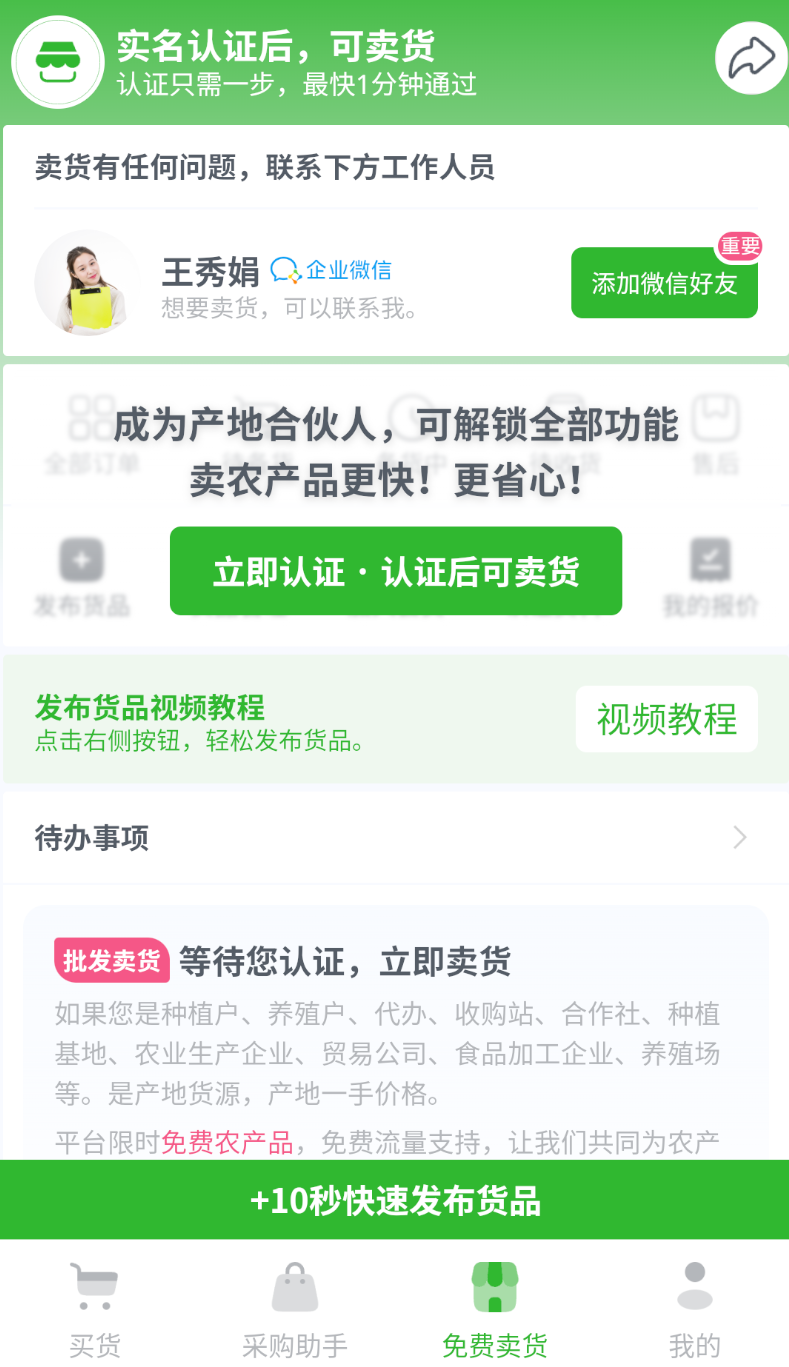This screenshot has width=789, height=1367.
Task: Tap 添加微信好友 button
Action: 664,283
